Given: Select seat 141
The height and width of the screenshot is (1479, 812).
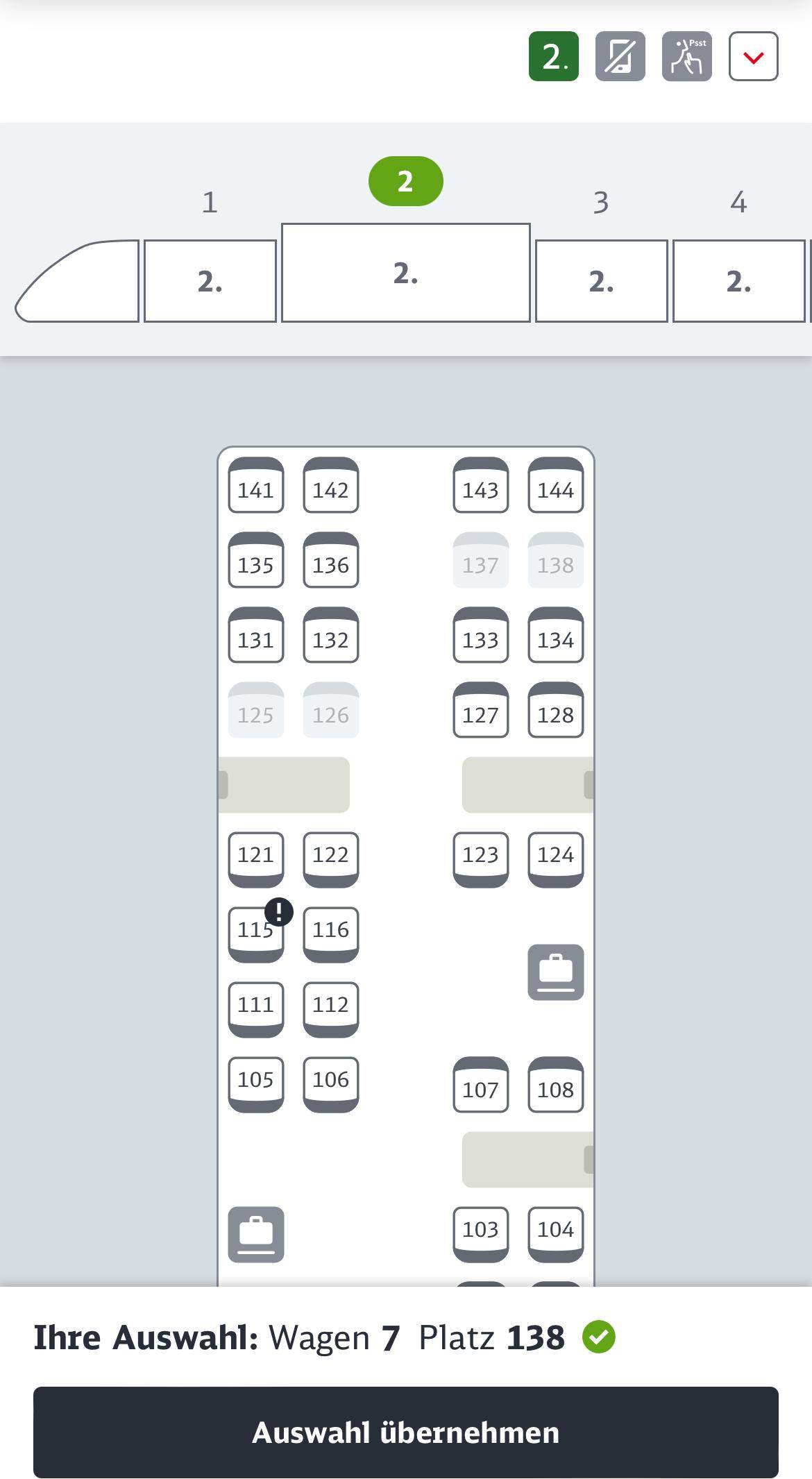Looking at the screenshot, I should click(x=256, y=485).
